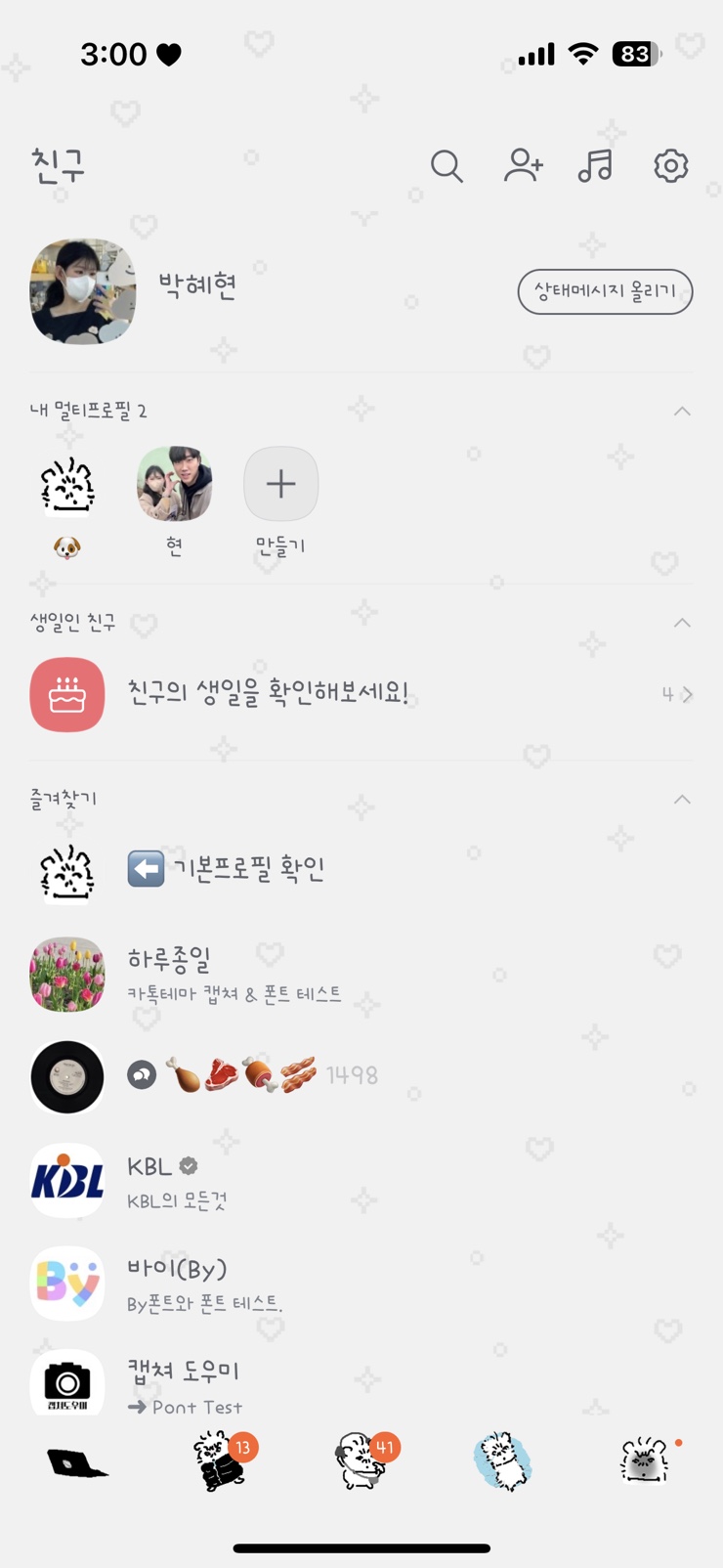Collapse the 생일인 친구 section
This screenshot has height=1568, width=723.
[x=682, y=623]
